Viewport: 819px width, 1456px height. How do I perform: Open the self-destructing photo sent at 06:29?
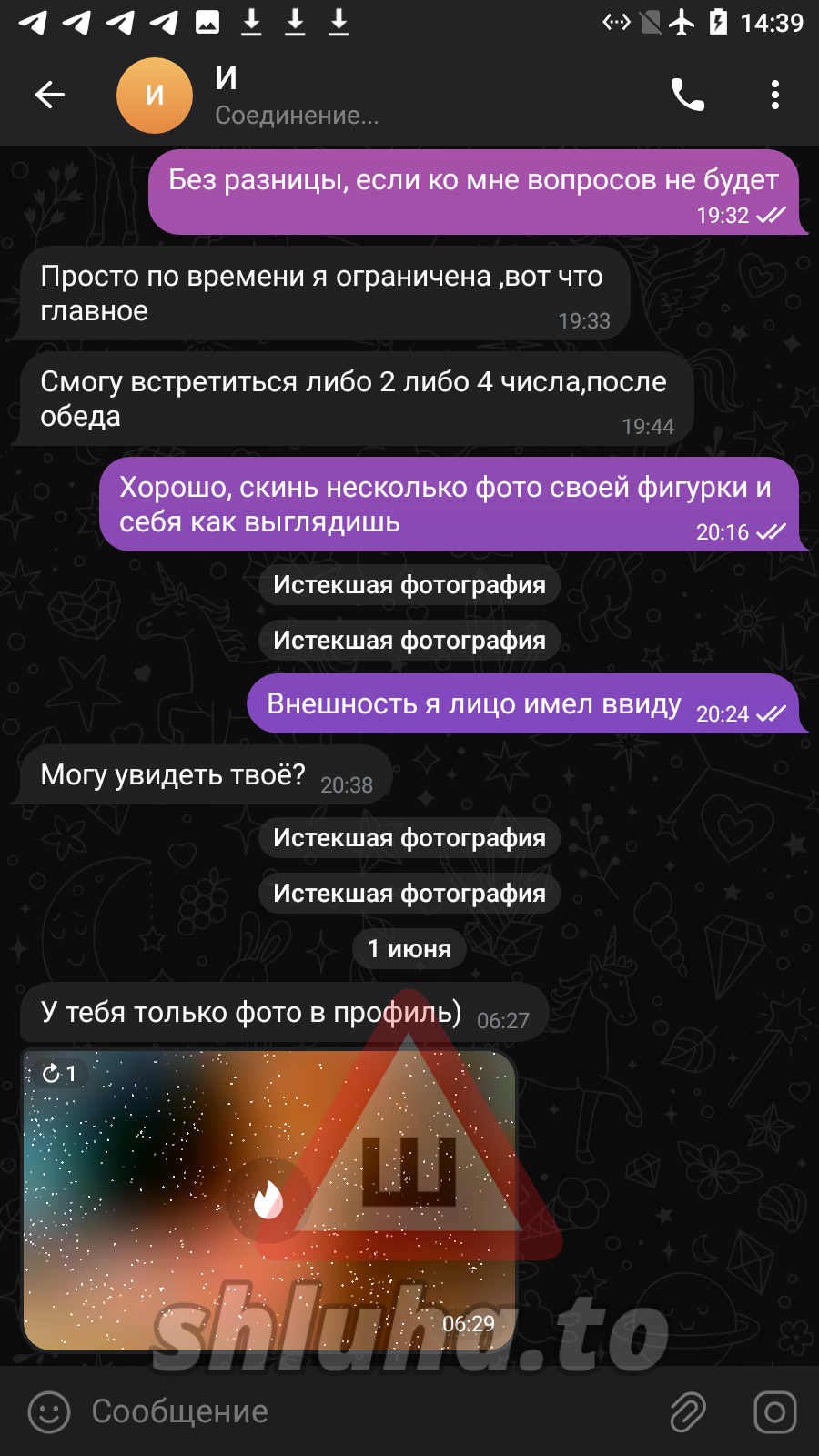point(268,1199)
